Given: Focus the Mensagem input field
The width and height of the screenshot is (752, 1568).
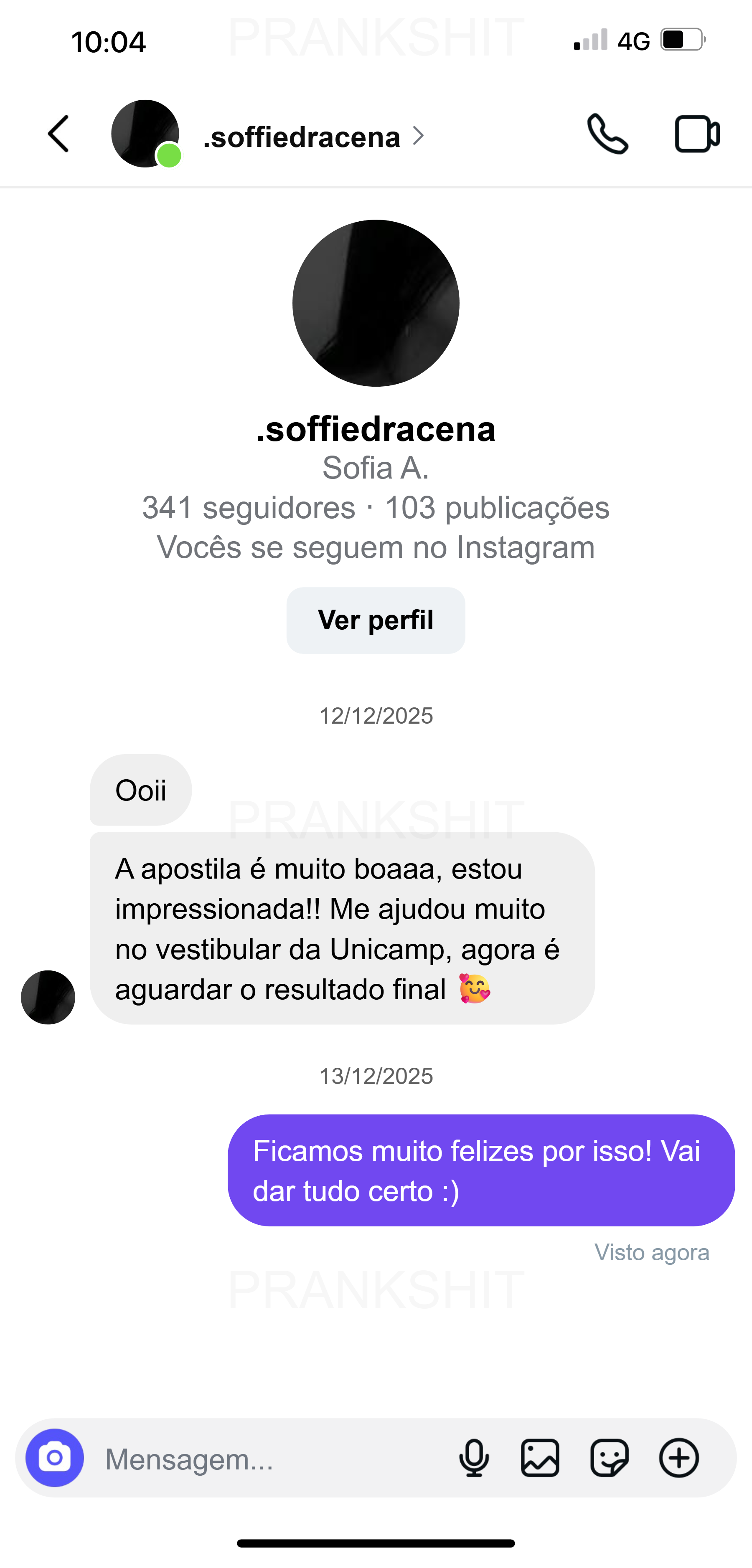Looking at the screenshot, I should click(x=244, y=1459).
